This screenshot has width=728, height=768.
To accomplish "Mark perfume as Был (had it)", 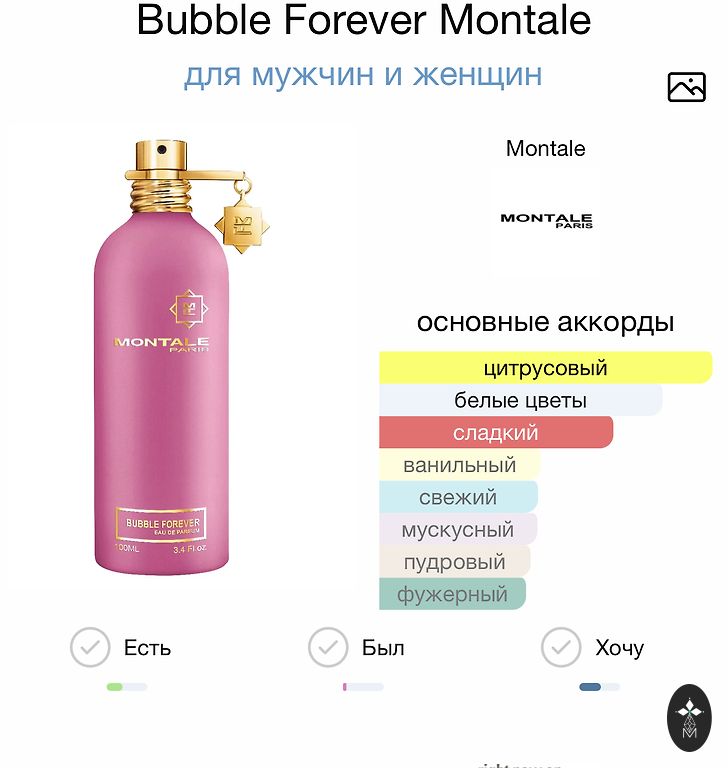I will 328,648.
